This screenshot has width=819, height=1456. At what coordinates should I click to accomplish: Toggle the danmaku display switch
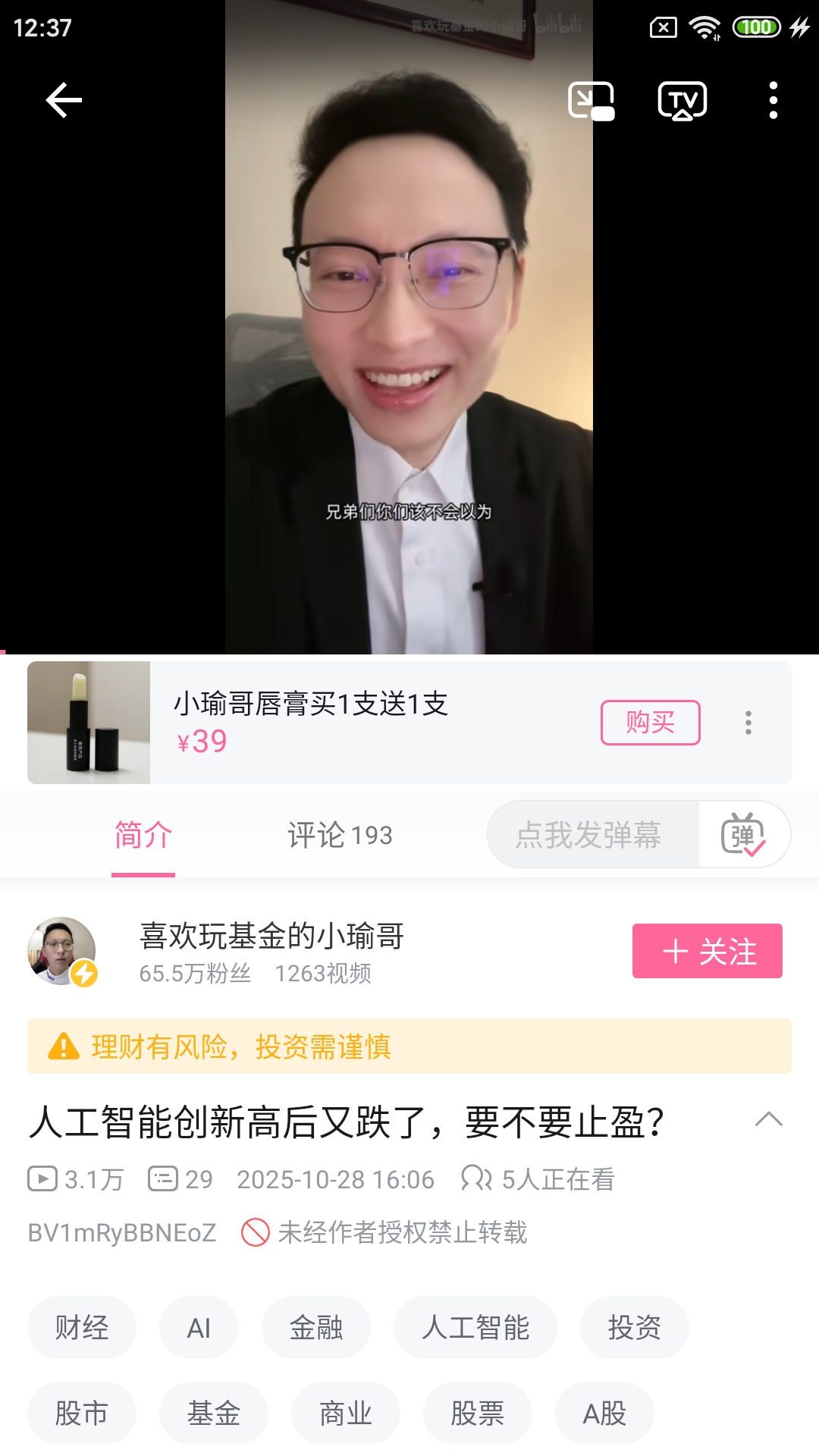coord(743,835)
